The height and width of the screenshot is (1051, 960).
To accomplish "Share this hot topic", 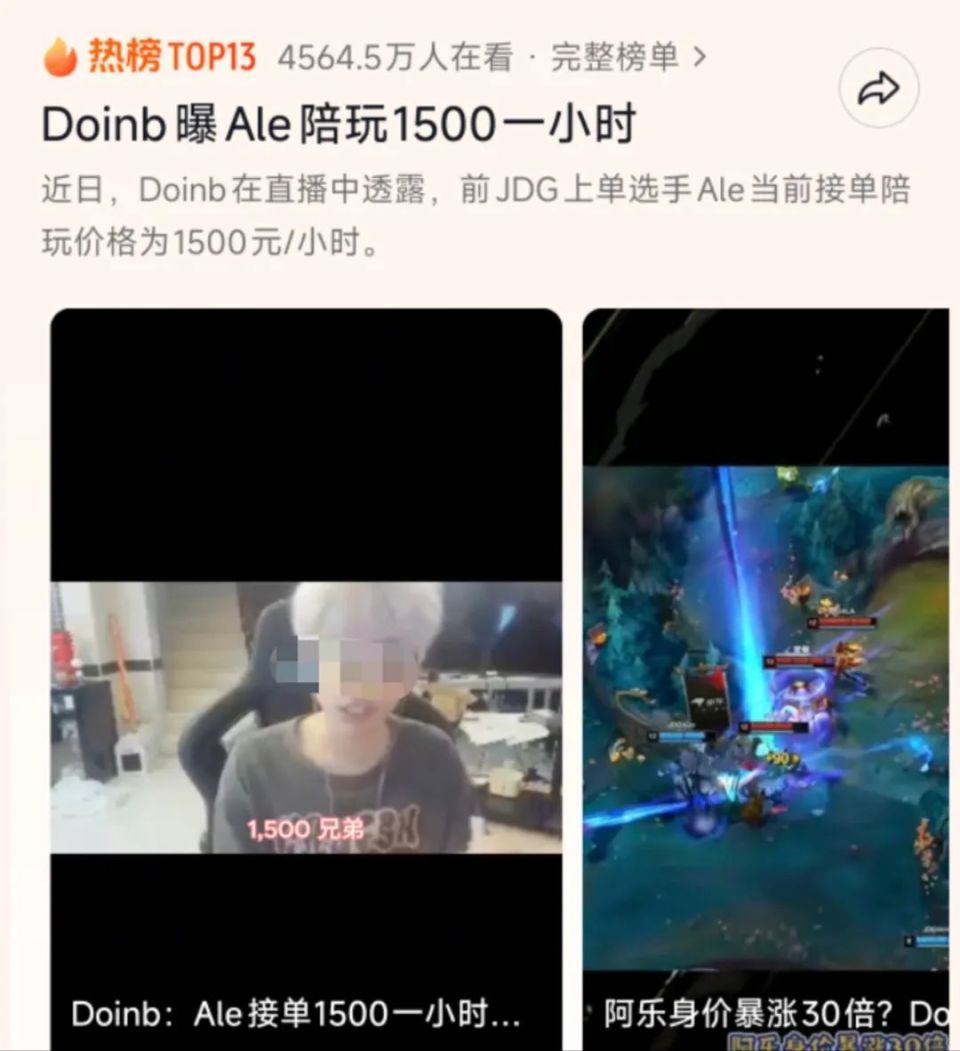I will [x=879, y=90].
